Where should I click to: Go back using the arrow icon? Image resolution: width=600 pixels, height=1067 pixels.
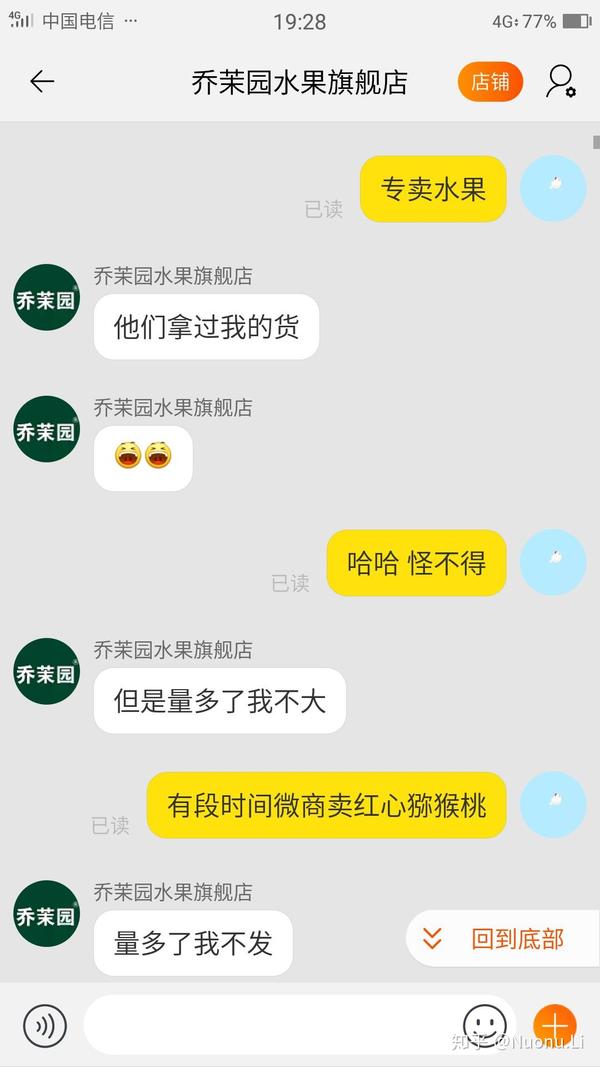42,82
